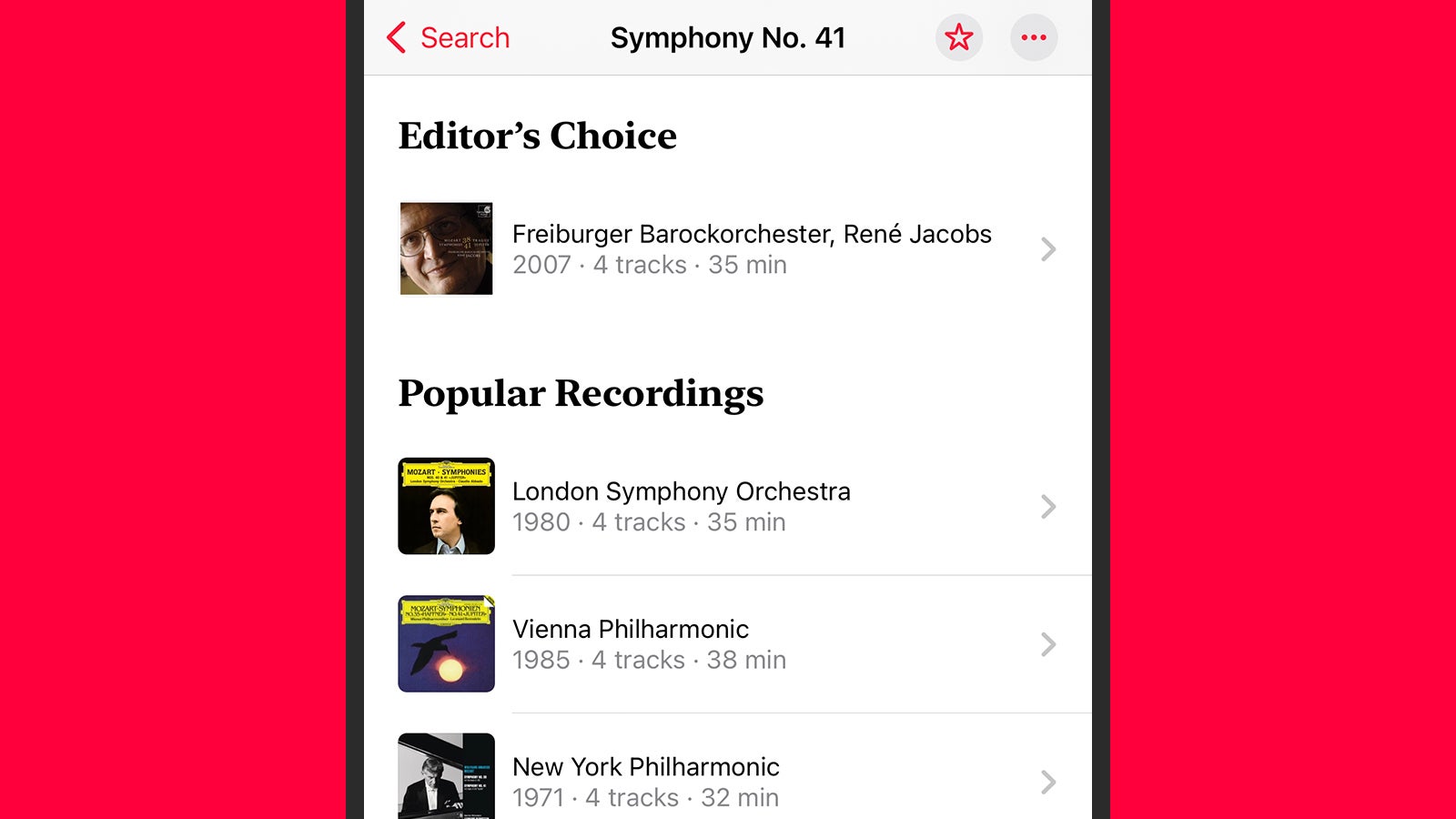
Task: Favorite Symphony No. 41 with the star
Action: point(959,38)
